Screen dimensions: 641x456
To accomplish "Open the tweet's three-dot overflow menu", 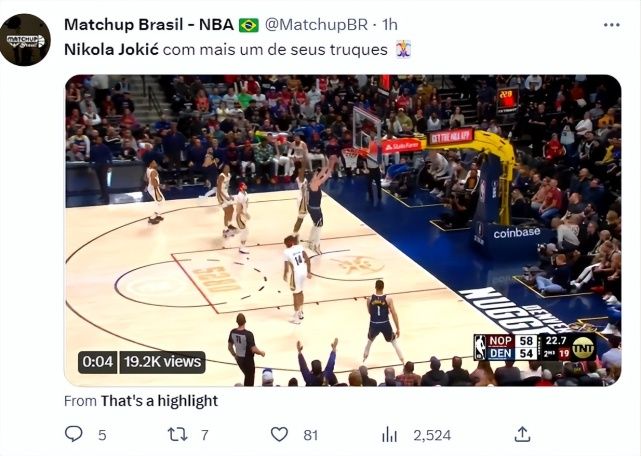I will tap(611, 25).
